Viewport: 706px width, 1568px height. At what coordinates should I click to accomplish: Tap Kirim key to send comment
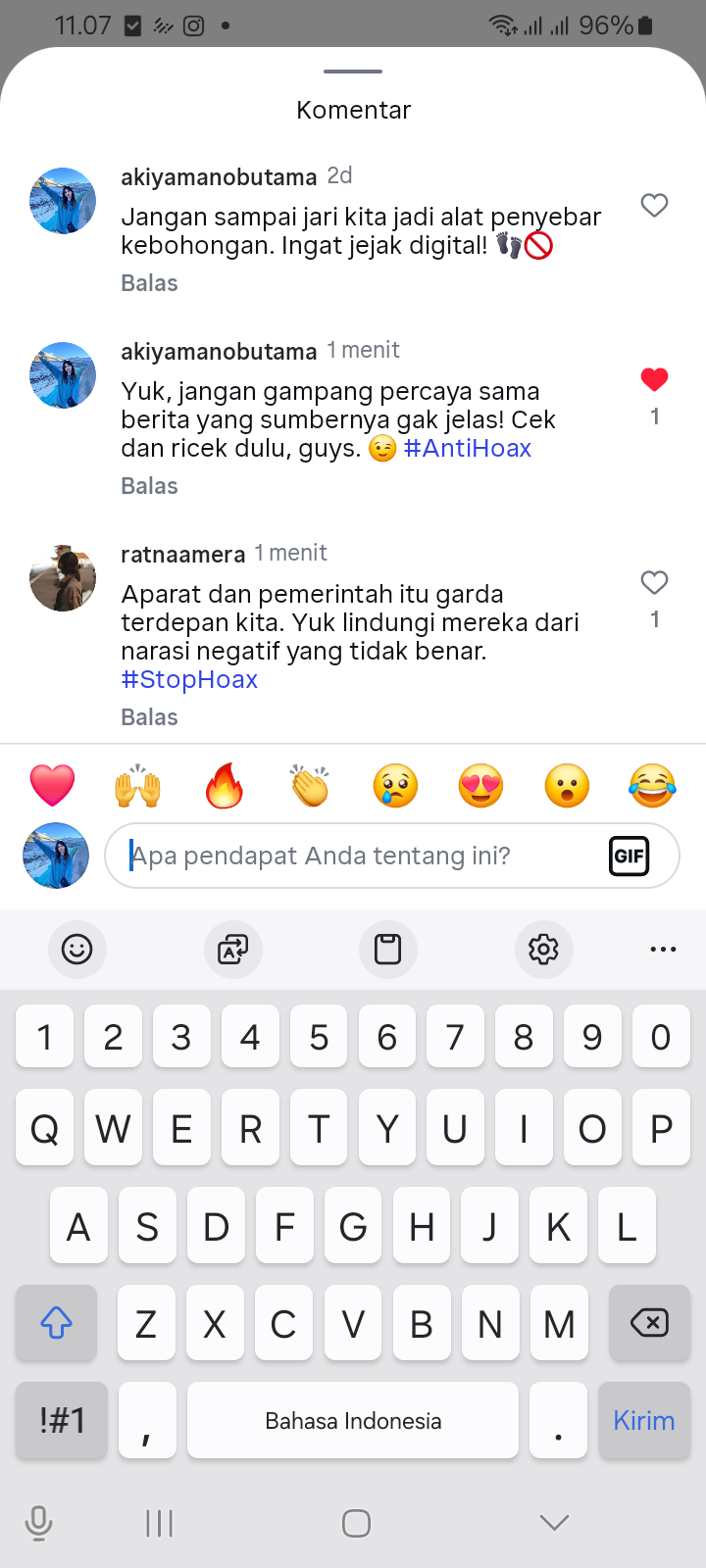point(643,1420)
